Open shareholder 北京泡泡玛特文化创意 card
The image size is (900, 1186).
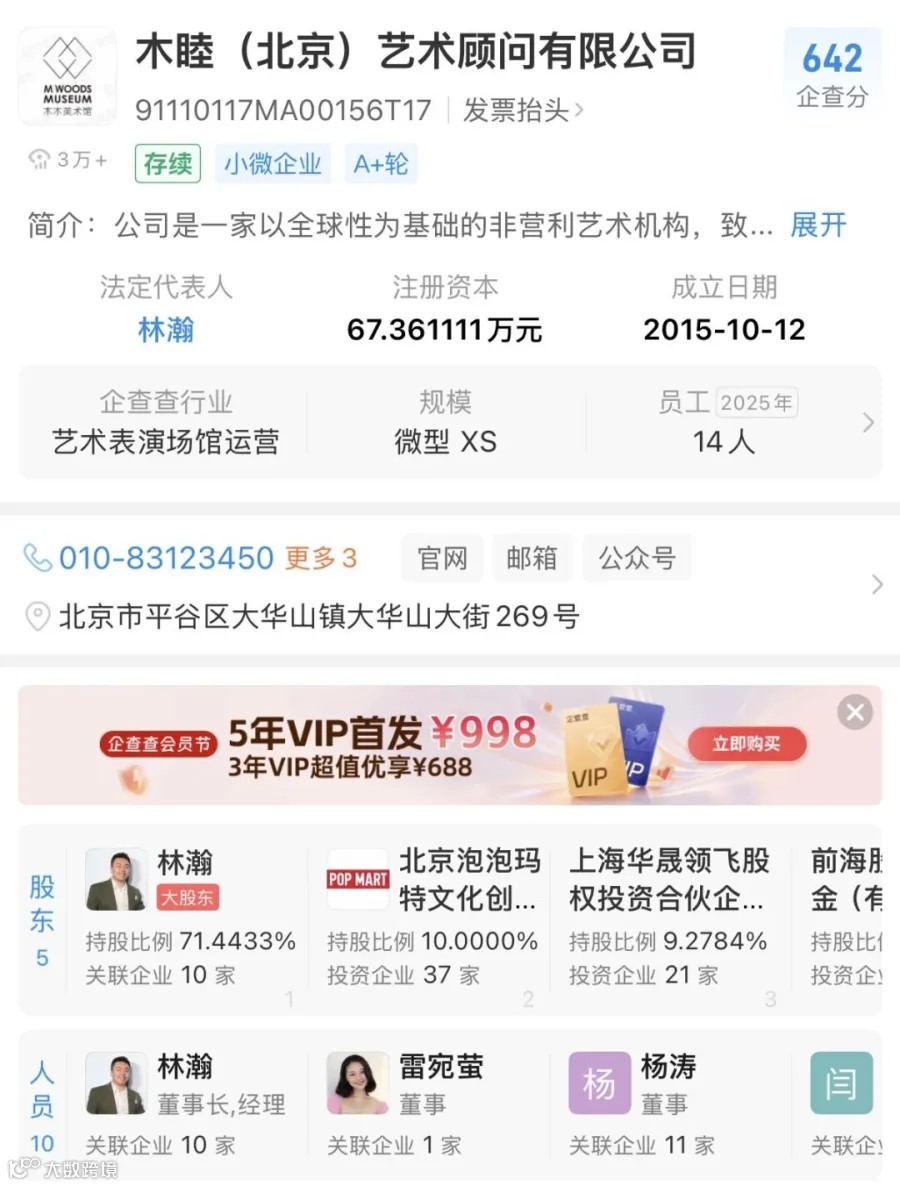(432, 917)
